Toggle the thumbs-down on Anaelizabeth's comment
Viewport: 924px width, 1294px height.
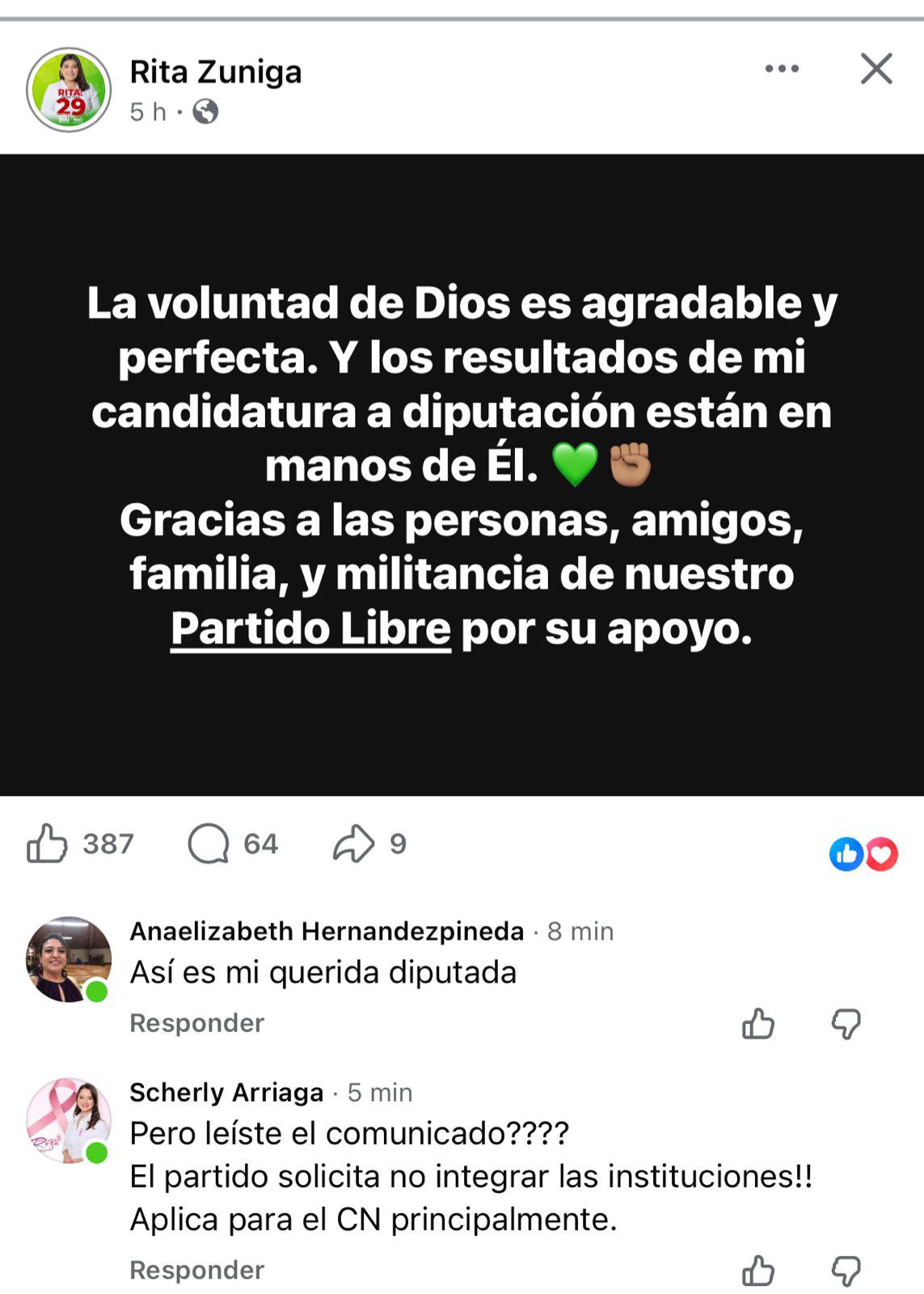846,1023
